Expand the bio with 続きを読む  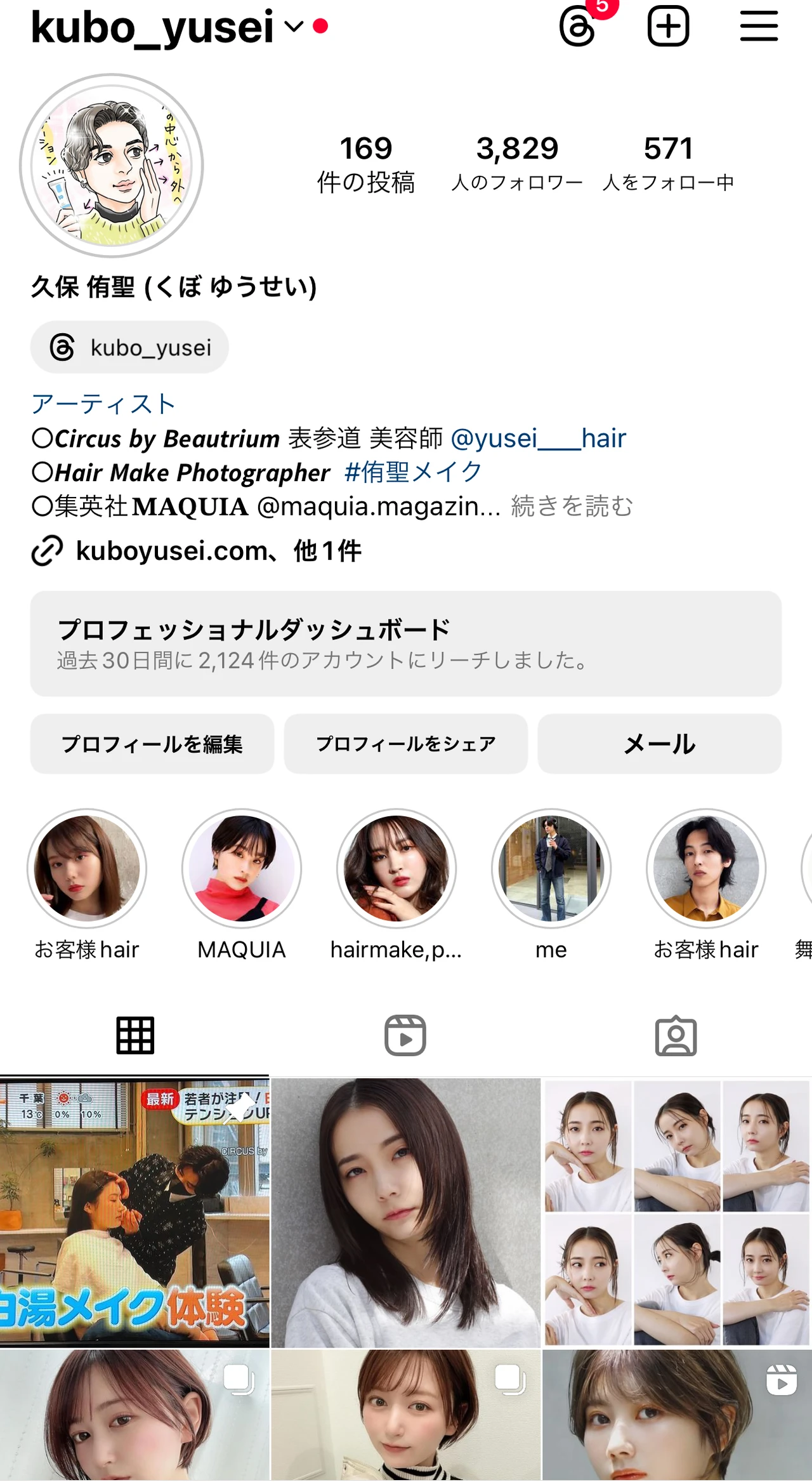click(x=569, y=506)
